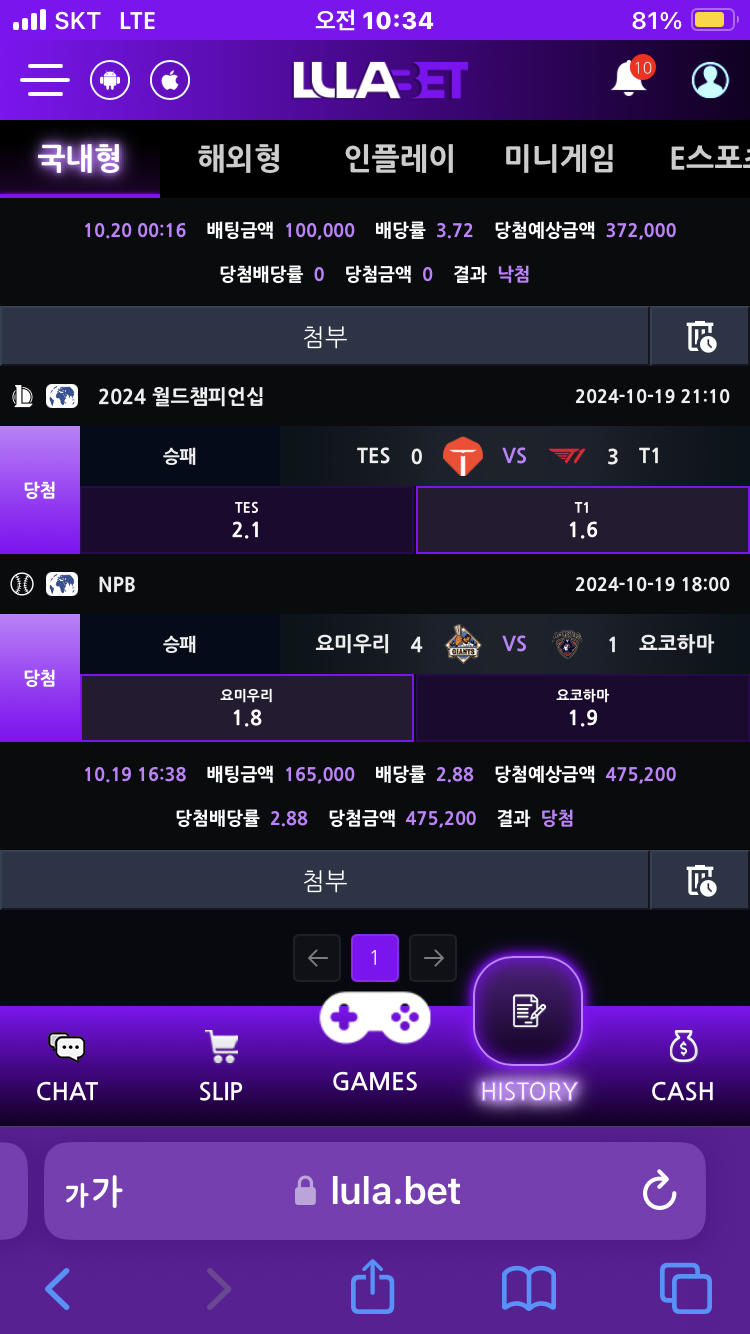Select the 국내형 tab

click(x=80, y=158)
